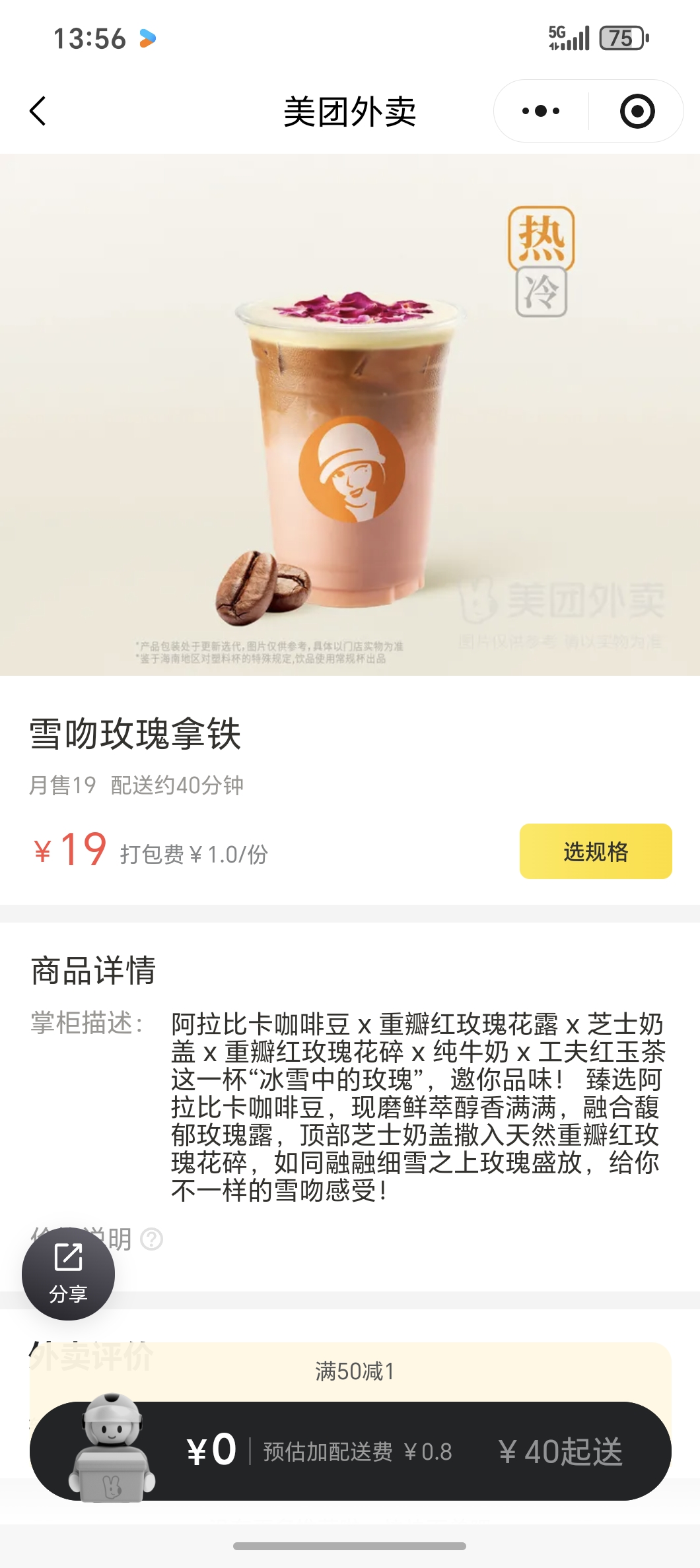Tap 选规格 to choose specifications

click(x=596, y=851)
